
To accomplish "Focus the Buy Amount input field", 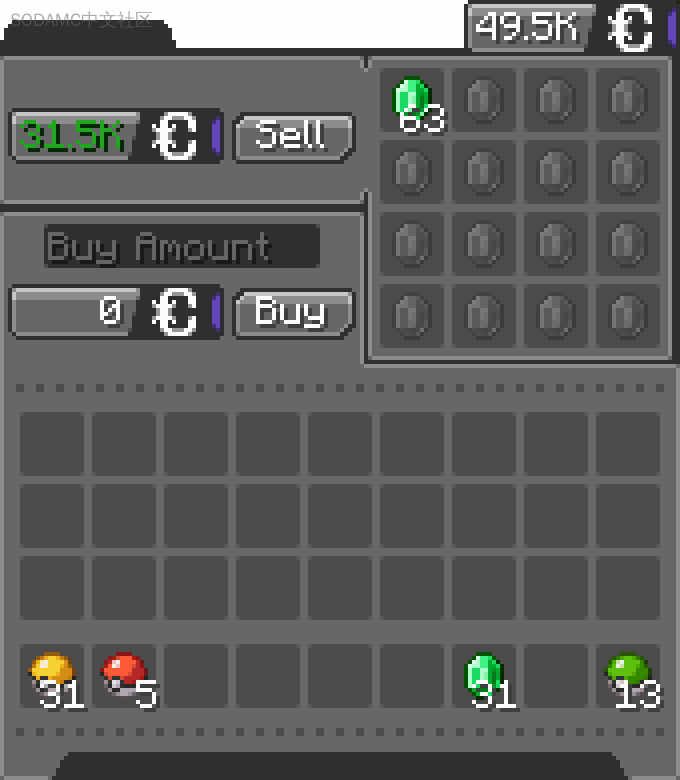I will click(x=181, y=246).
